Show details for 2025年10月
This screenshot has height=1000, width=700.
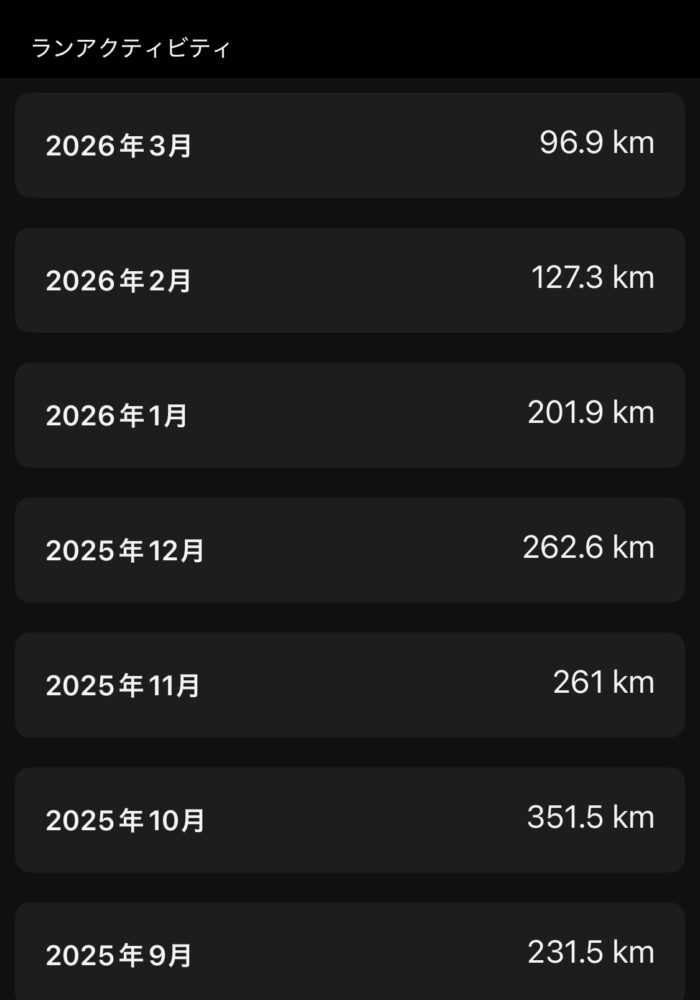click(x=349, y=820)
